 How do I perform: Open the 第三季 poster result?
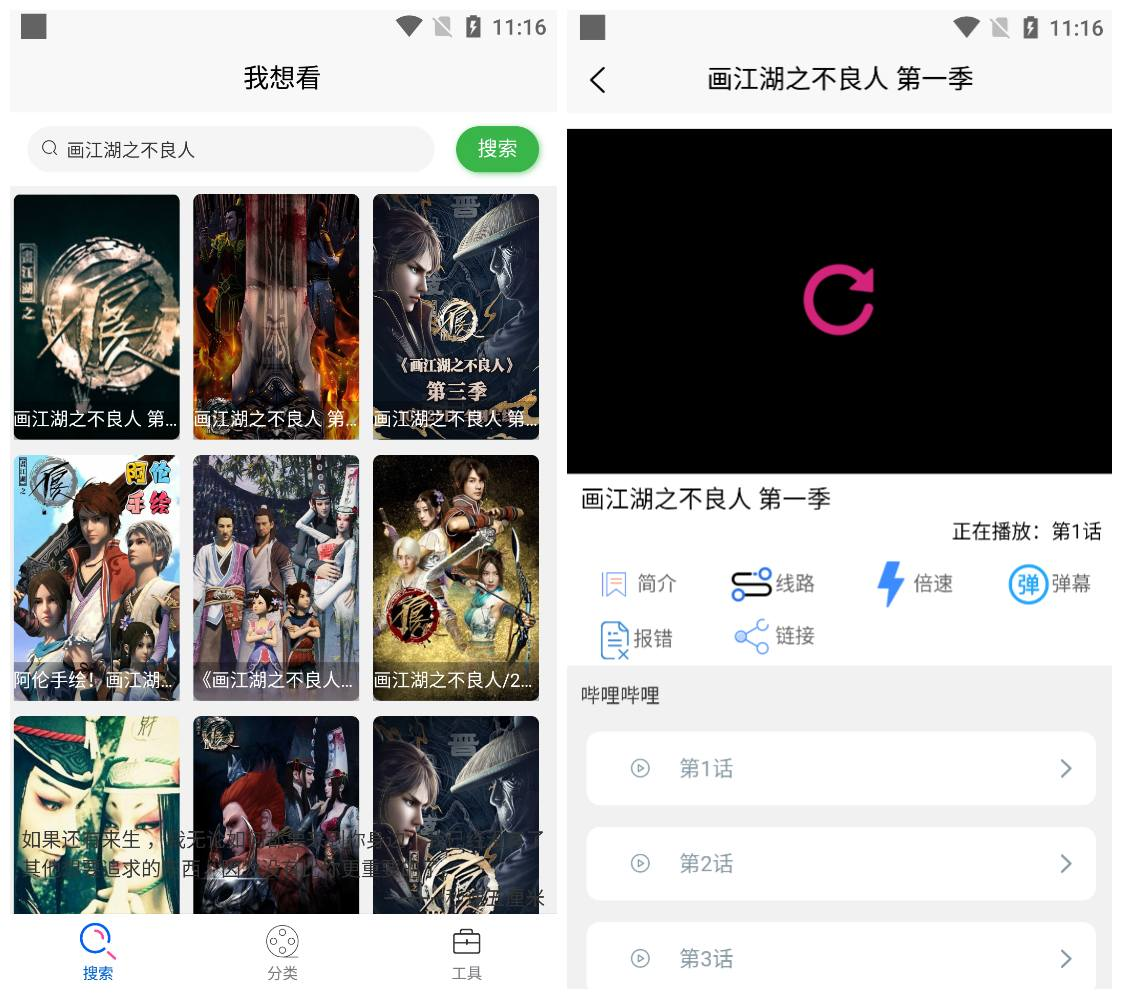pos(456,316)
